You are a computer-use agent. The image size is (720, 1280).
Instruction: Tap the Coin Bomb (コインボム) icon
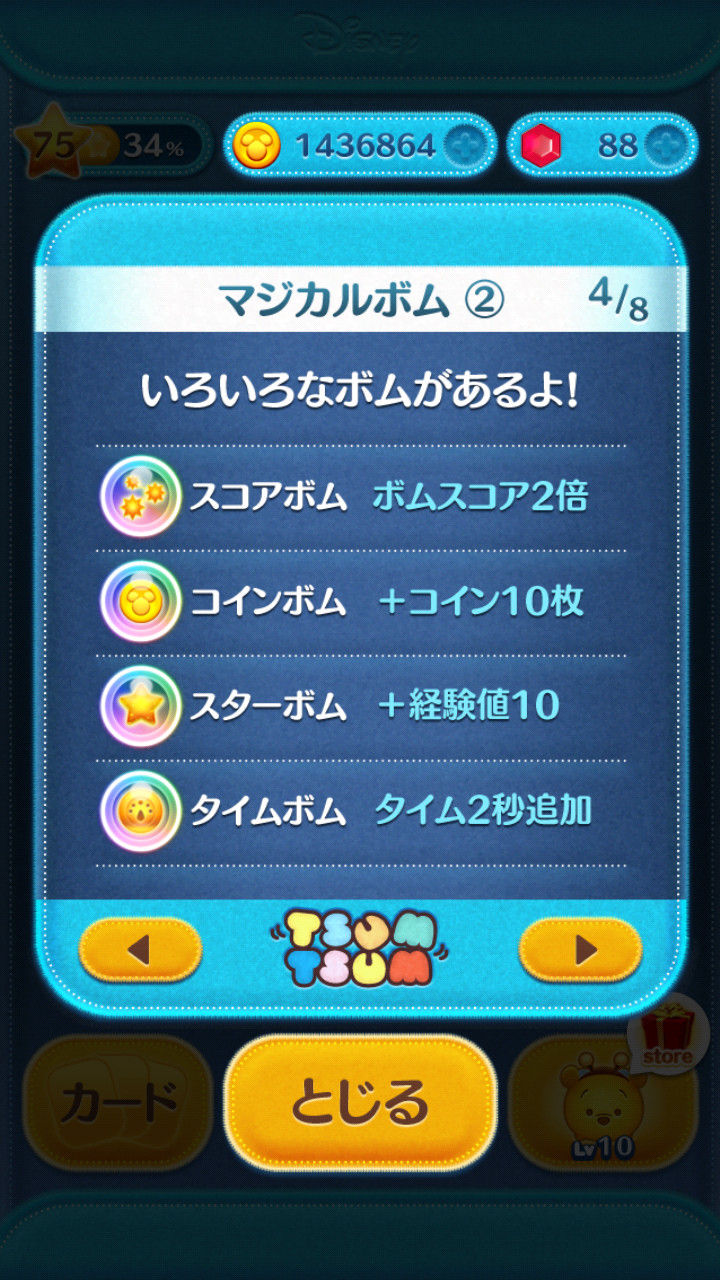pos(140,600)
